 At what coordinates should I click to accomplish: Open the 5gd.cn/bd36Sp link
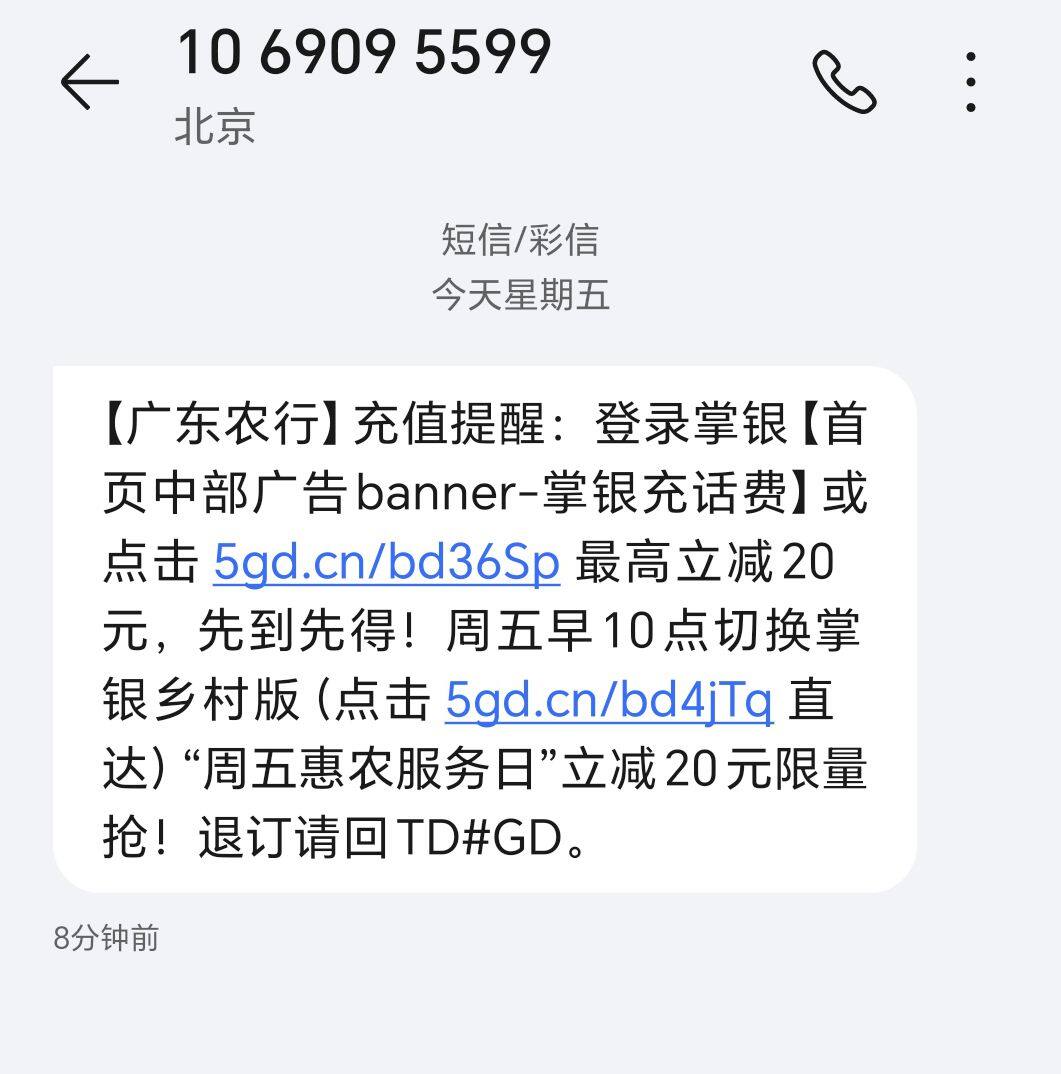386,564
